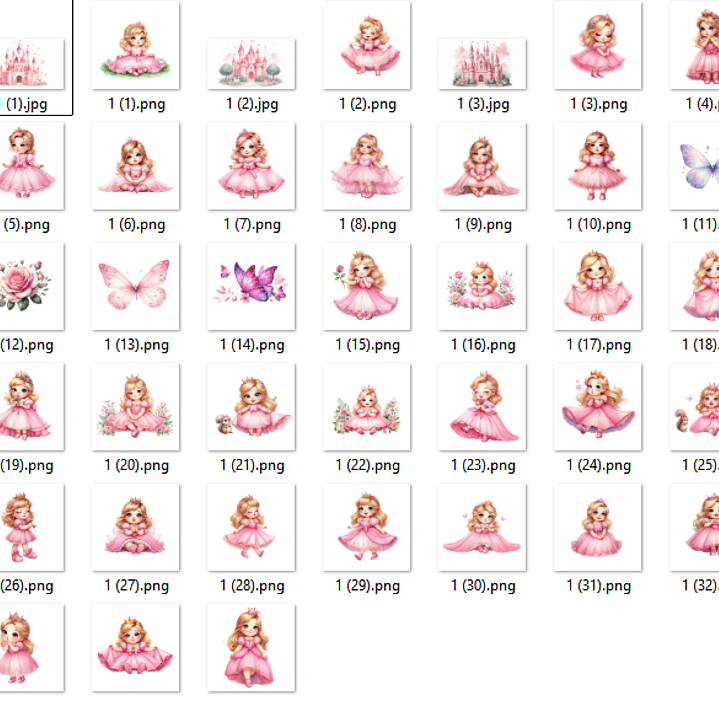The height and width of the screenshot is (719, 719).
Task: Open the file 1 (17).png
Action: coord(598,286)
